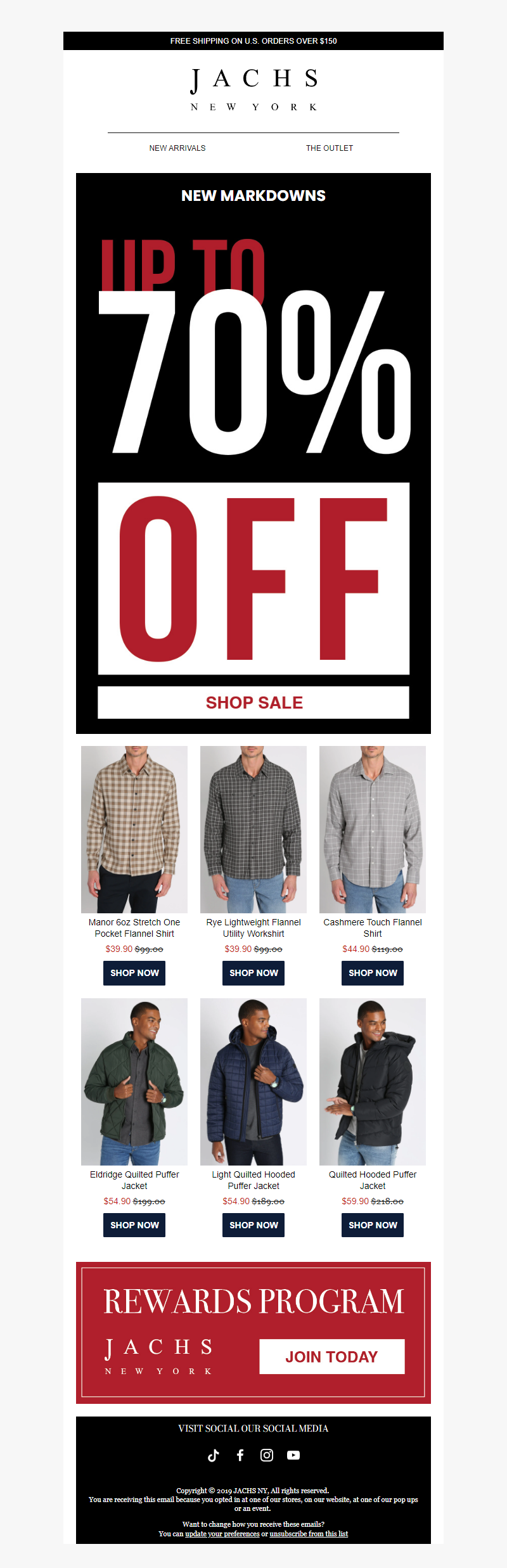The height and width of the screenshot is (1568, 507).
Task: Shop now for Light Quilted Hooded Puffer
Action: (x=253, y=1225)
